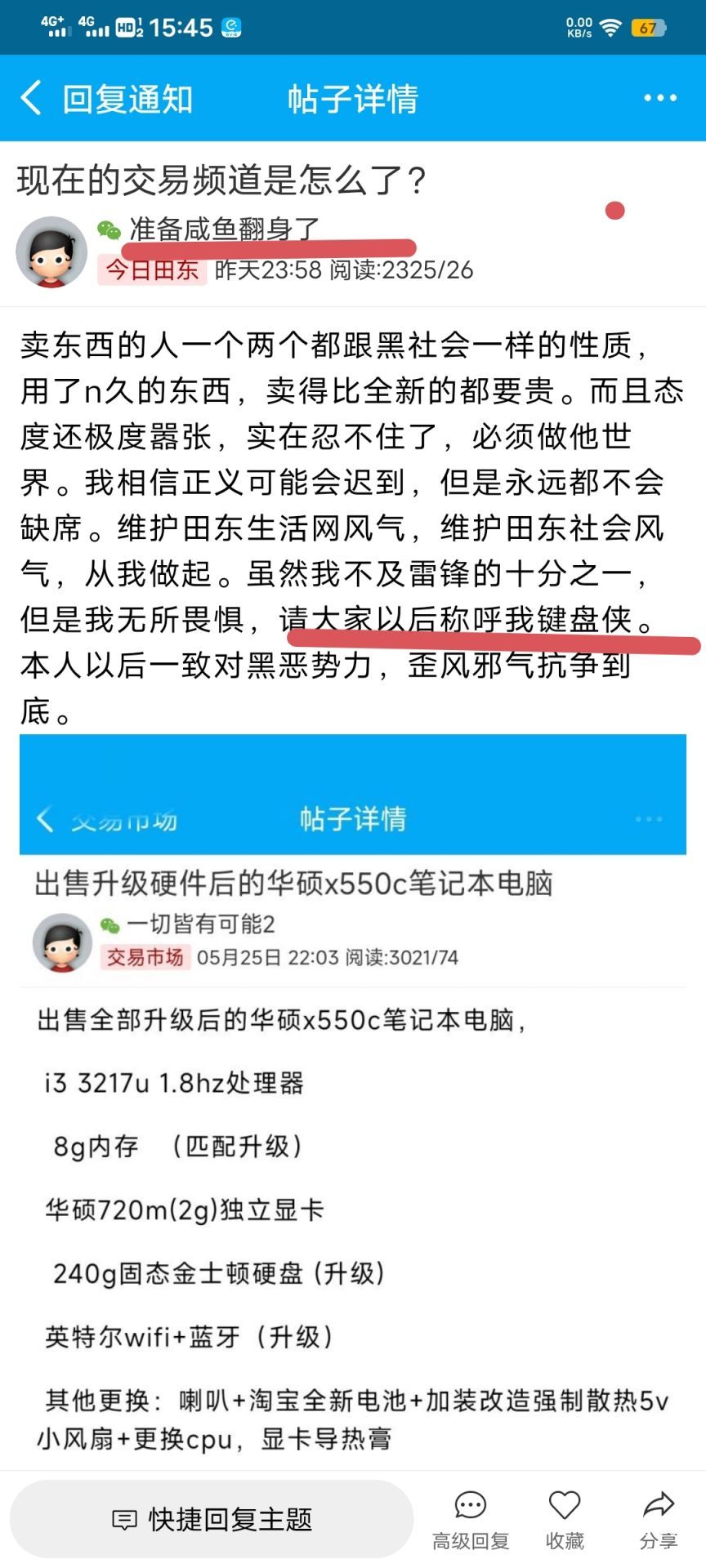Open username 准备咸鱼翻身了

pyautogui.click(x=225, y=229)
